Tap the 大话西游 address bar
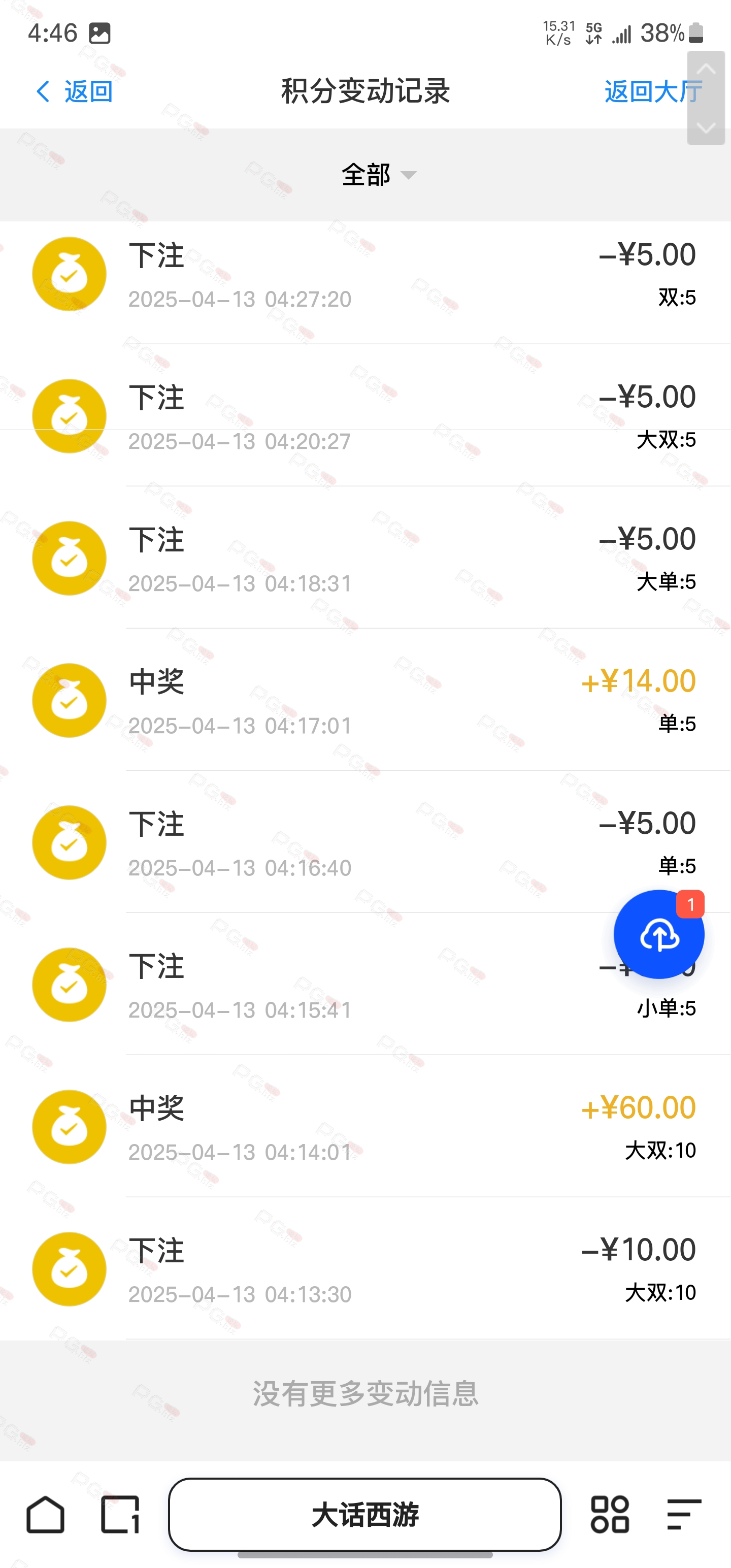Screen dimensions: 731x1568 click(x=364, y=1515)
